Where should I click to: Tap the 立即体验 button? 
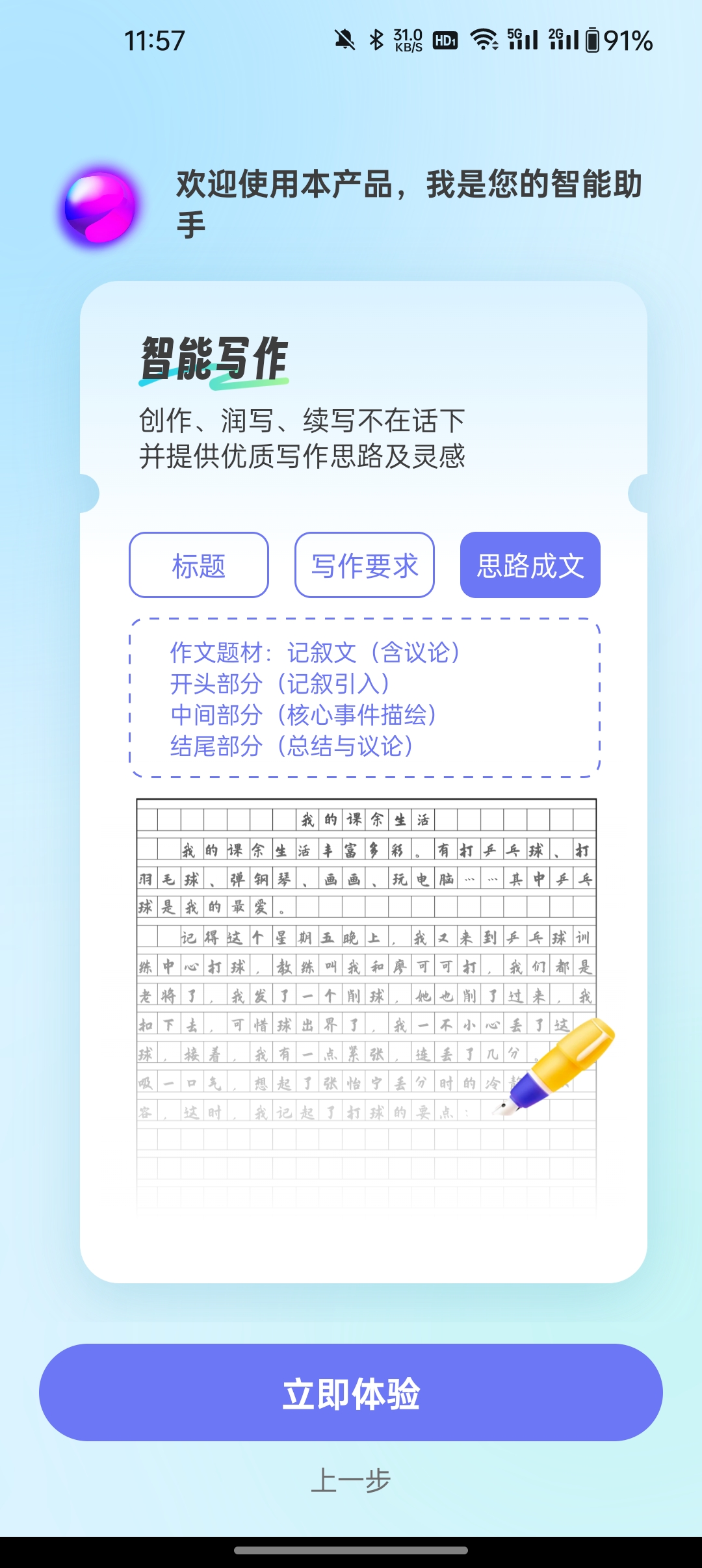(351, 1392)
